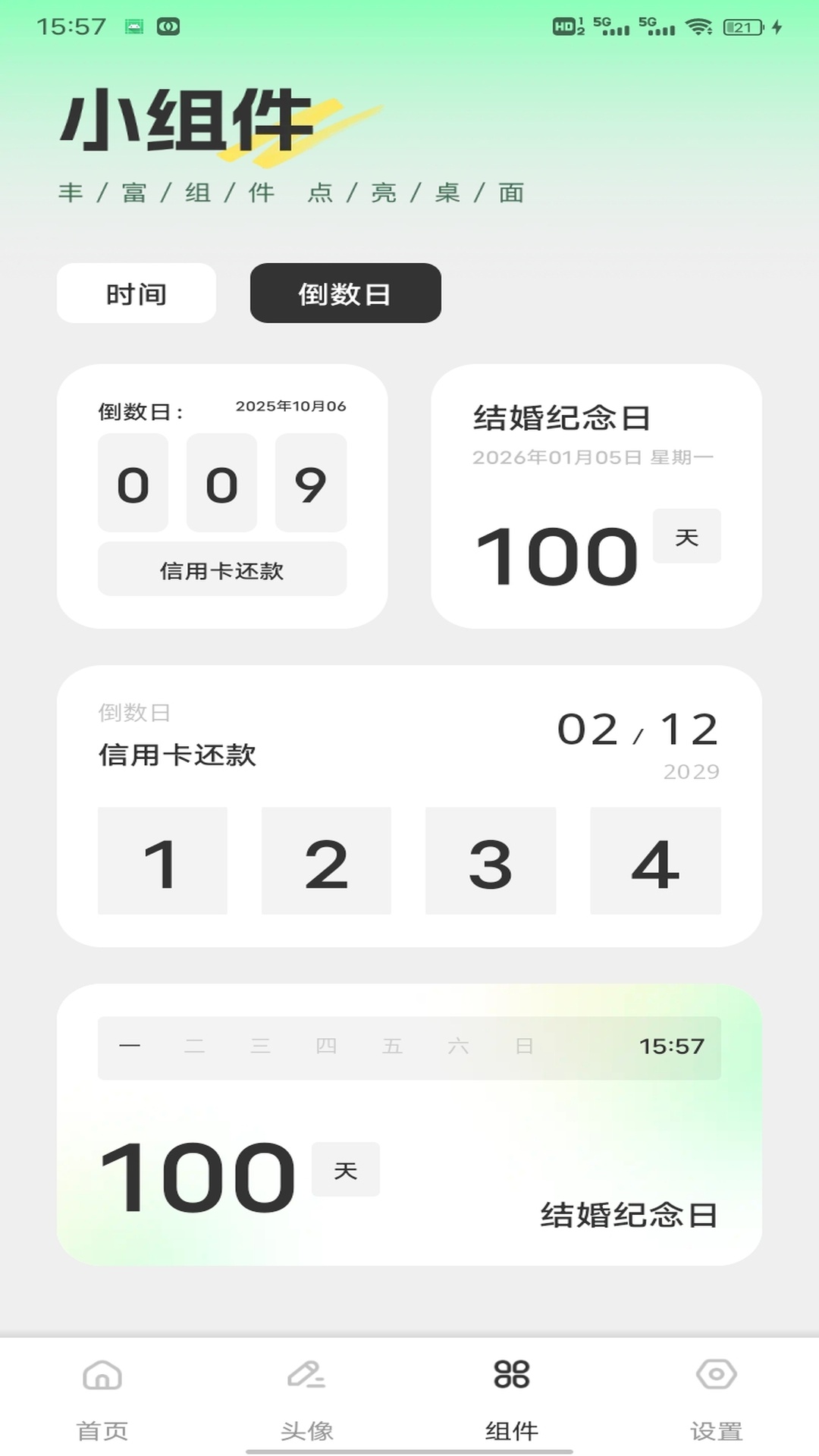Open the 信用卡还款 countdown widget with 009 days
Image resolution: width=819 pixels, height=1456 pixels.
pos(221,493)
